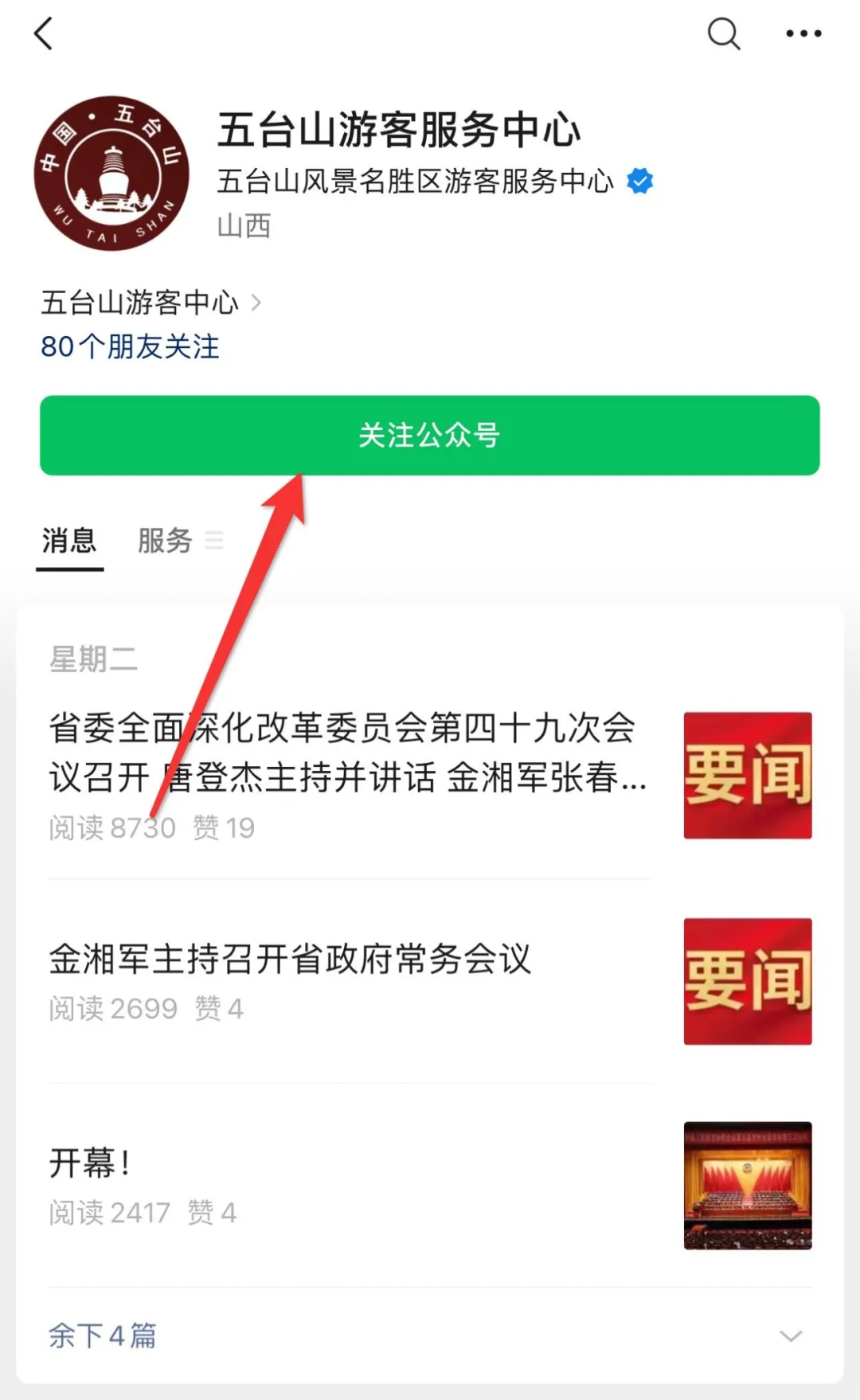Go back using the top-left arrow
The height and width of the screenshot is (1400, 860).
(44, 33)
